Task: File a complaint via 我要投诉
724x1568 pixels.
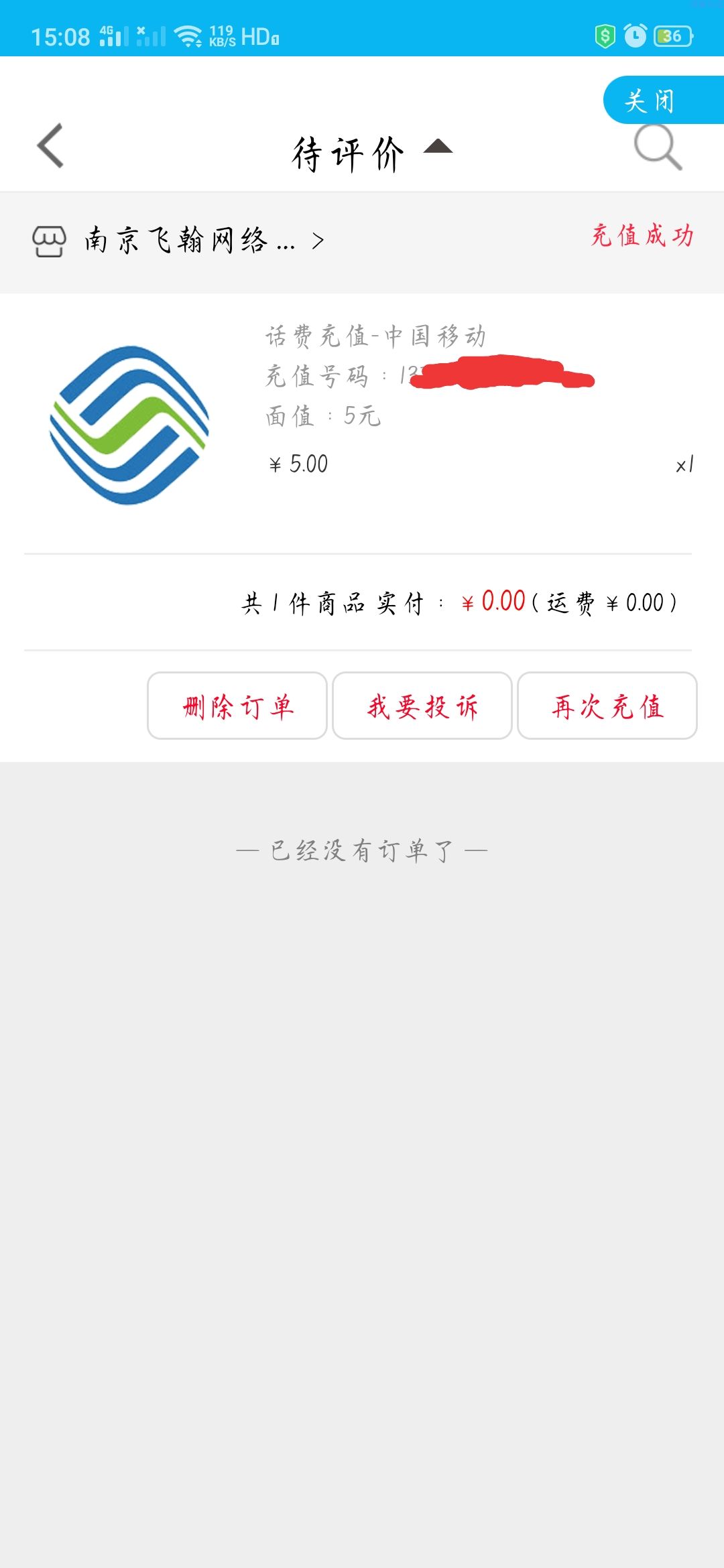Action: coord(422,706)
